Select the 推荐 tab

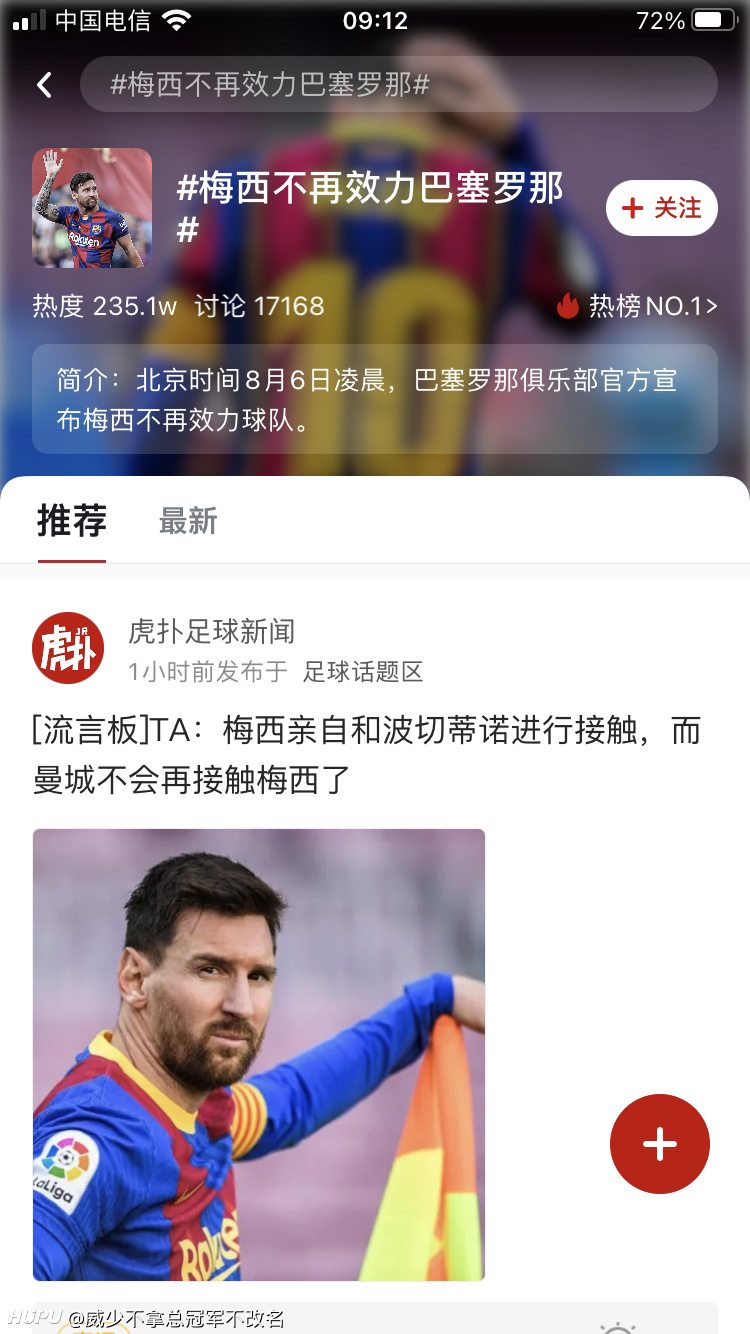[x=72, y=521]
